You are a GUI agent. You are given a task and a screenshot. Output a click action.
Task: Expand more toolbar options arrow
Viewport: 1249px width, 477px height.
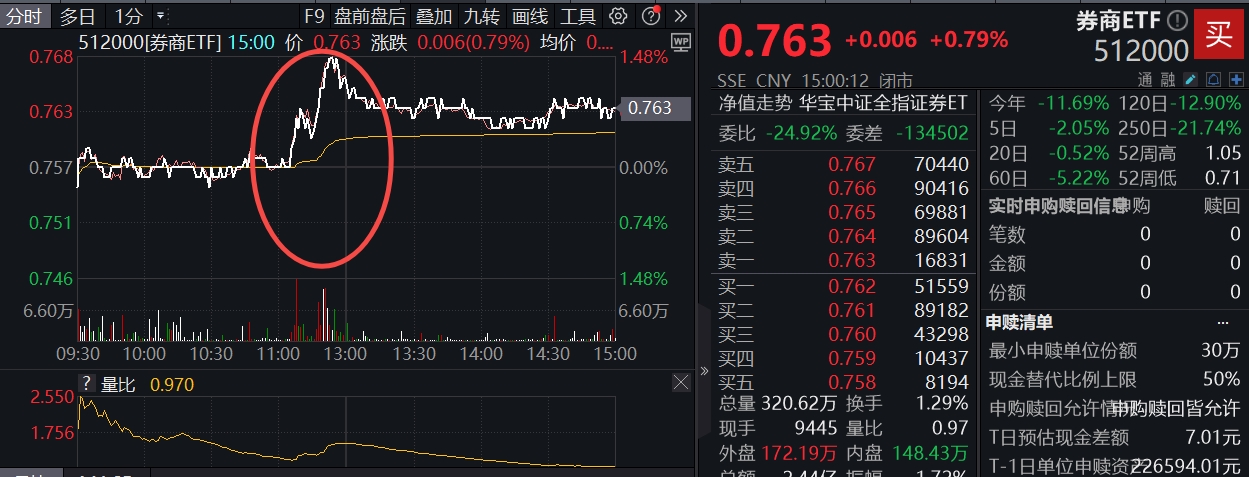click(x=681, y=16)
